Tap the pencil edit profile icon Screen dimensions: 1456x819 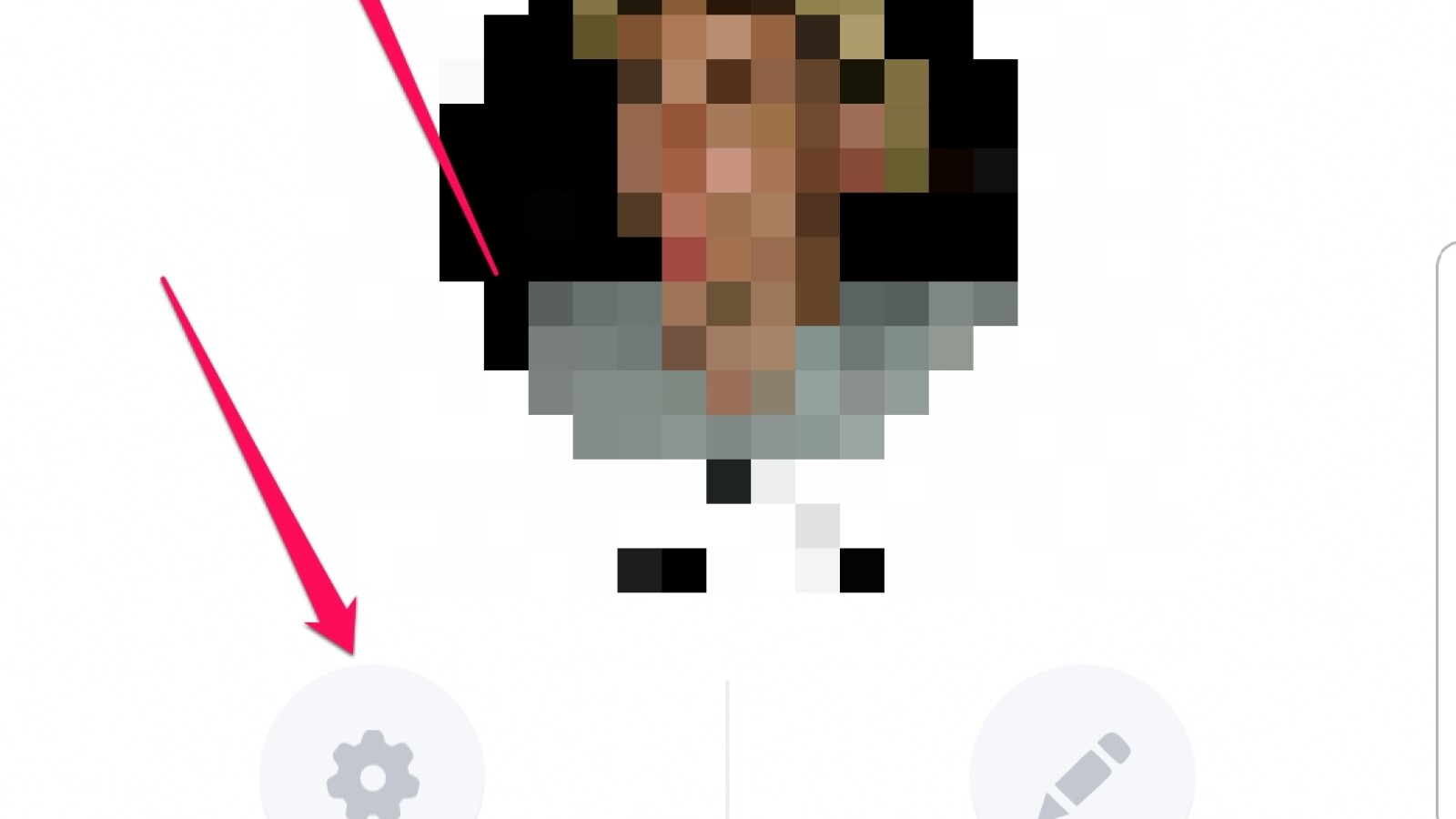pos(1083,773)
